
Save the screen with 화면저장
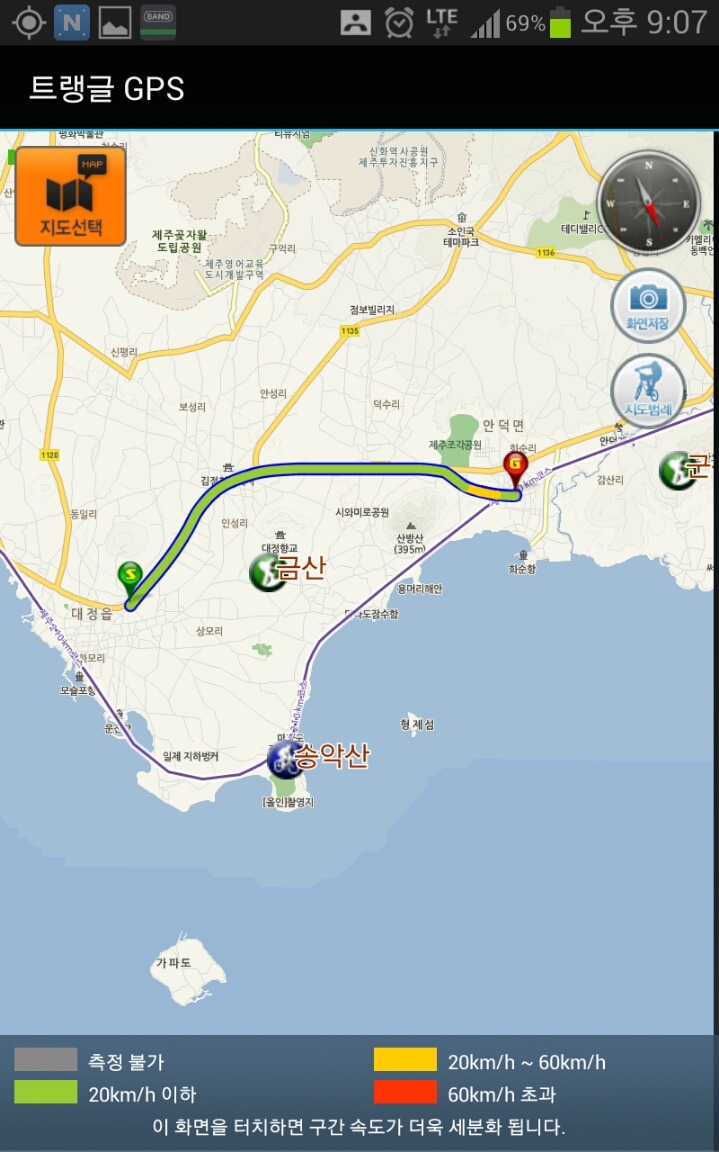click(648, 305)
